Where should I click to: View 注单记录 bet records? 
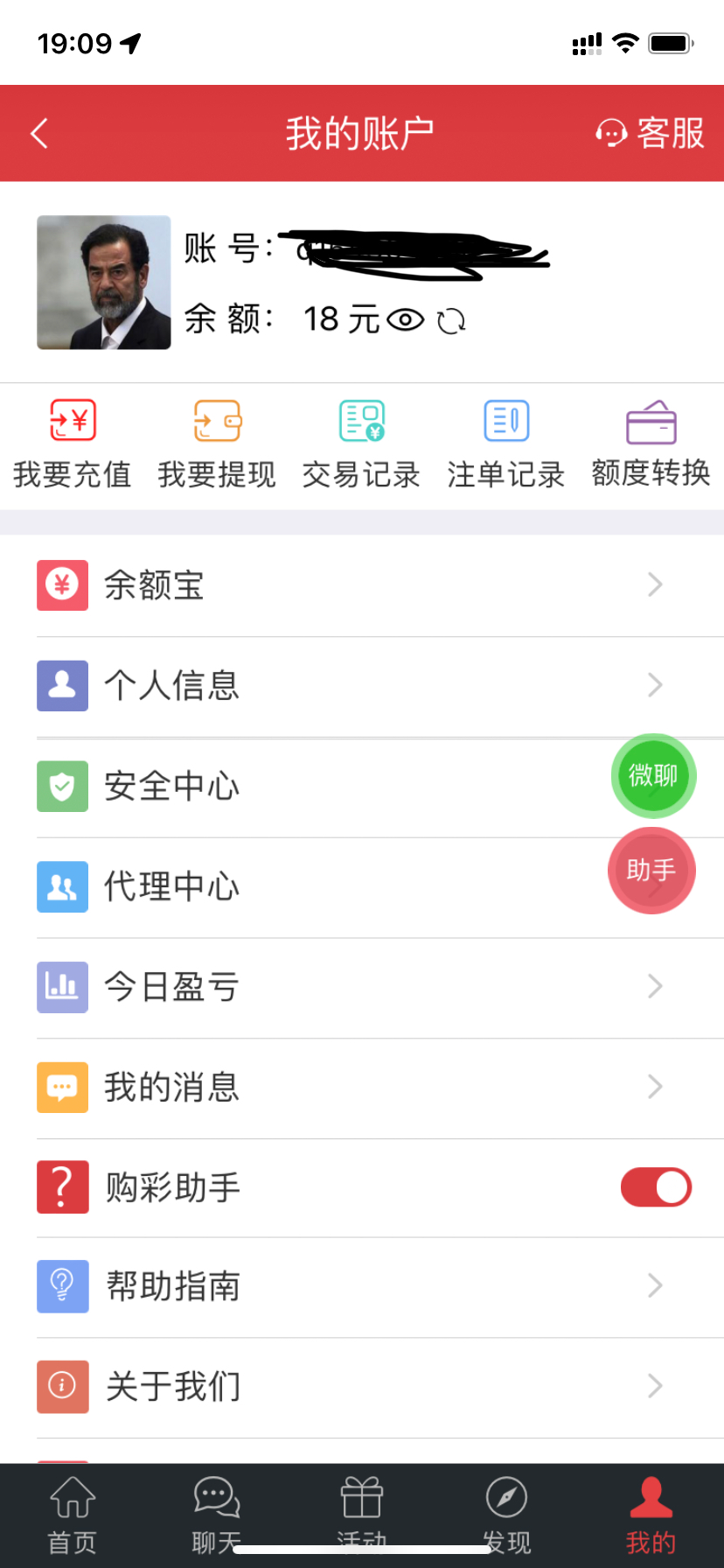[x=506, y=444]
